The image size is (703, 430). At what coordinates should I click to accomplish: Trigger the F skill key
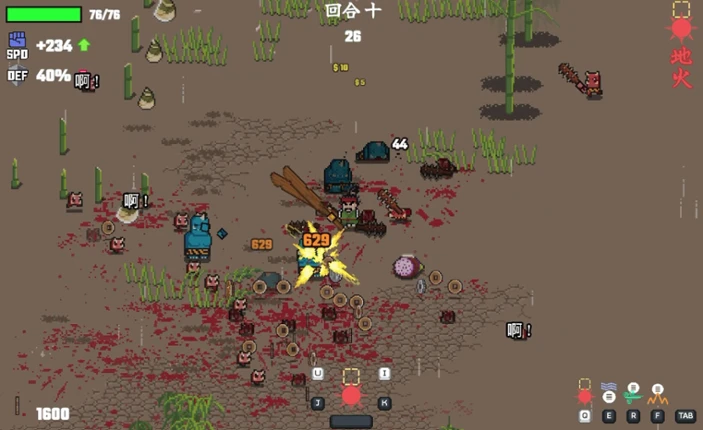pos(657,416)
